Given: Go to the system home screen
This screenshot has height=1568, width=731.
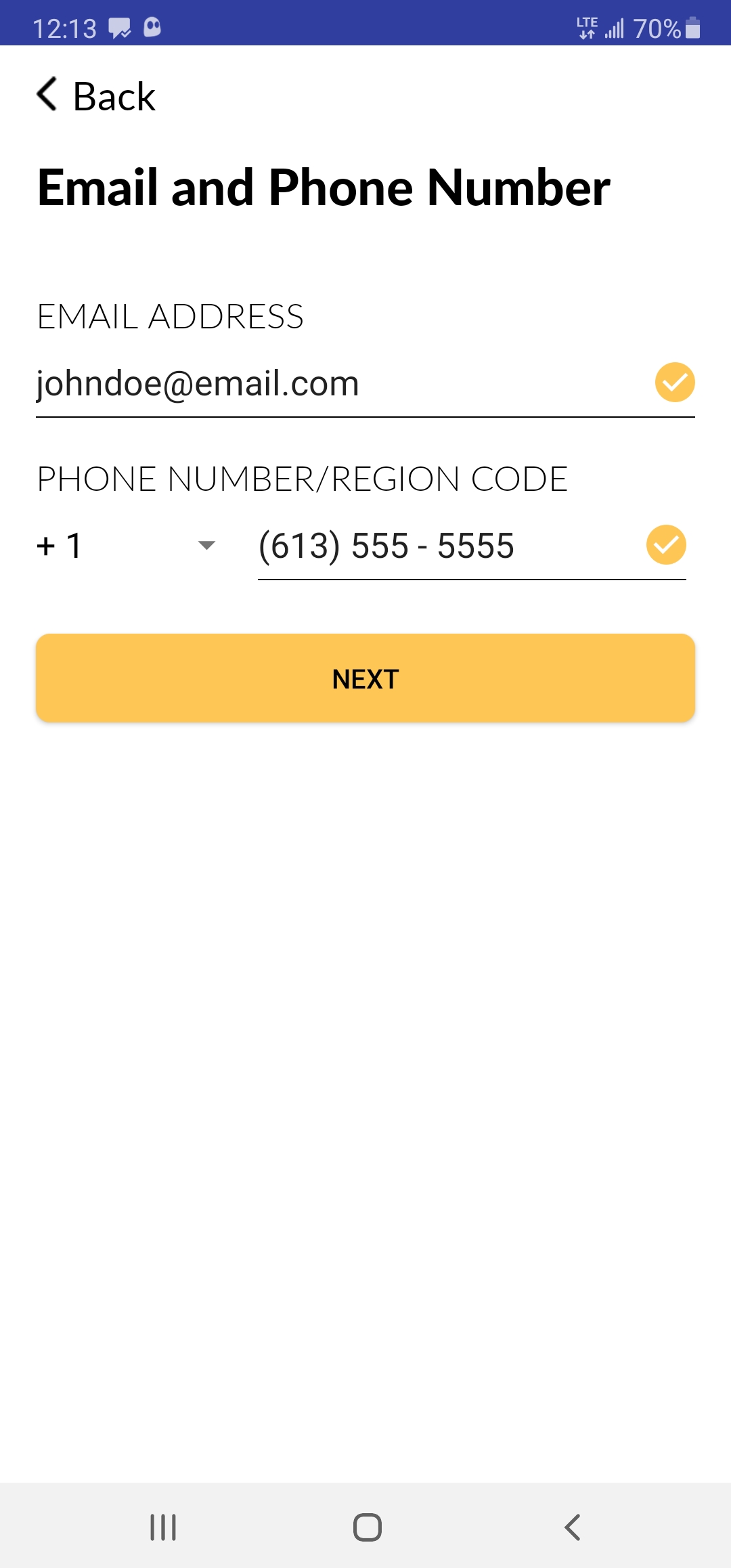Looking at the screenshot, I should click(x=367, y=1527).
